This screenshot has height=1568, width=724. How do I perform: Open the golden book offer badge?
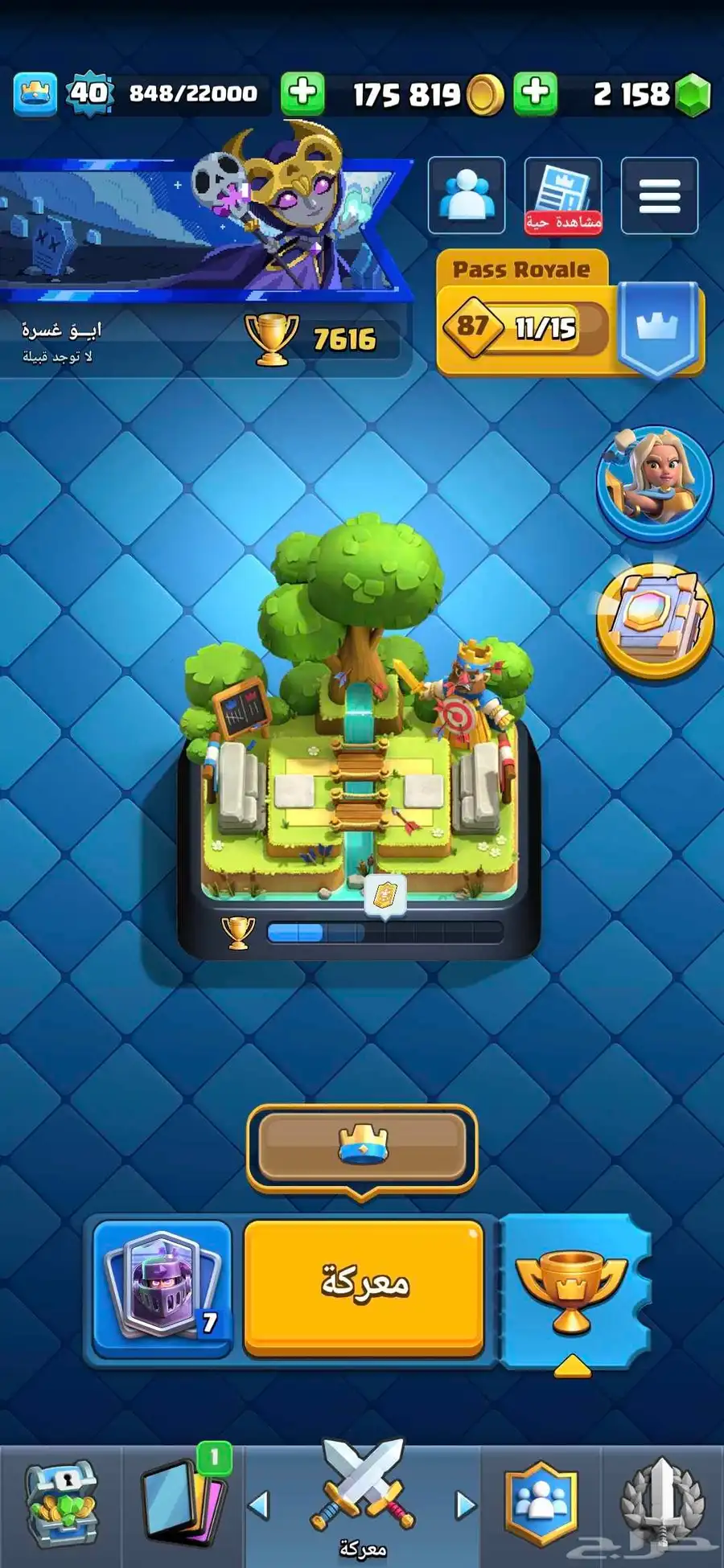tap(654, 620)
